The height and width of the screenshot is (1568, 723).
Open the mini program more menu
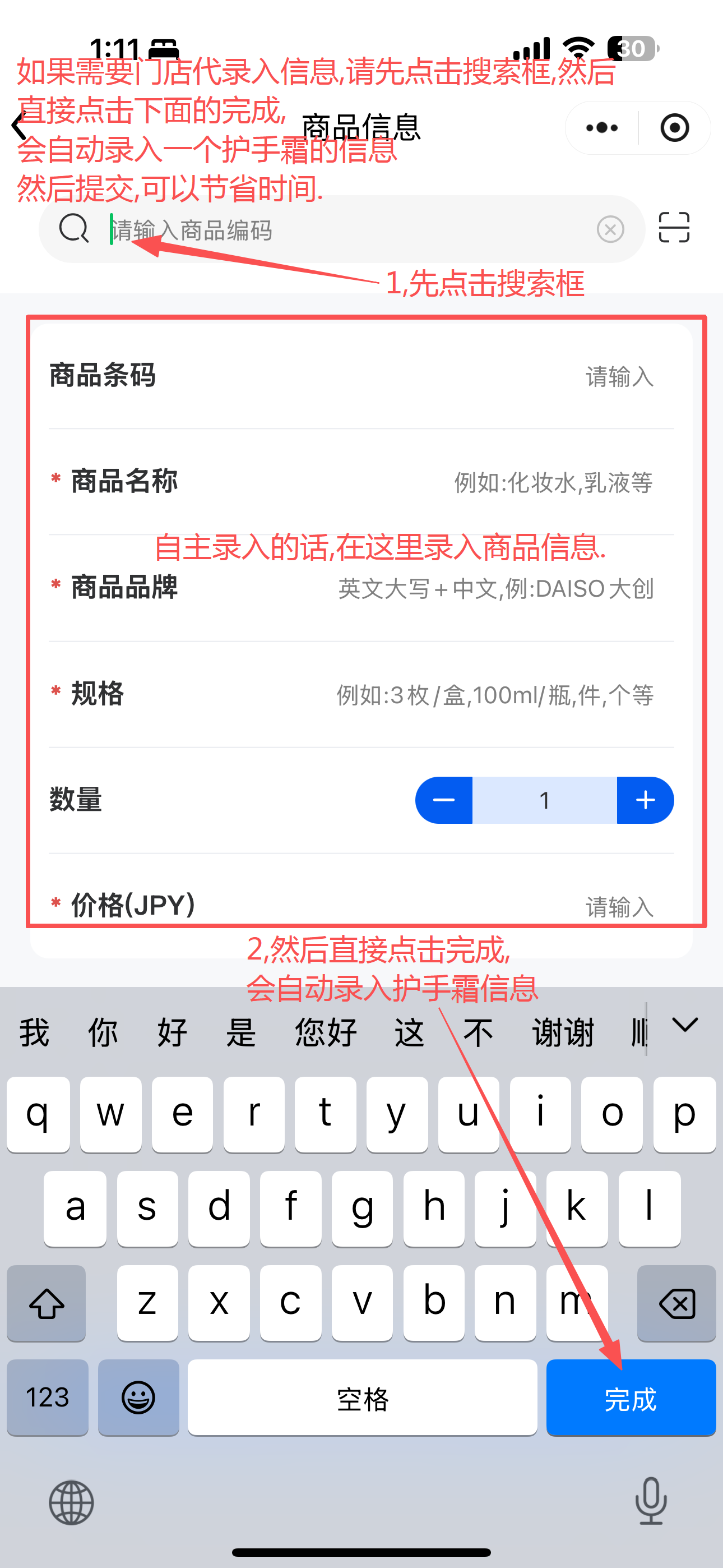point(602,128)
